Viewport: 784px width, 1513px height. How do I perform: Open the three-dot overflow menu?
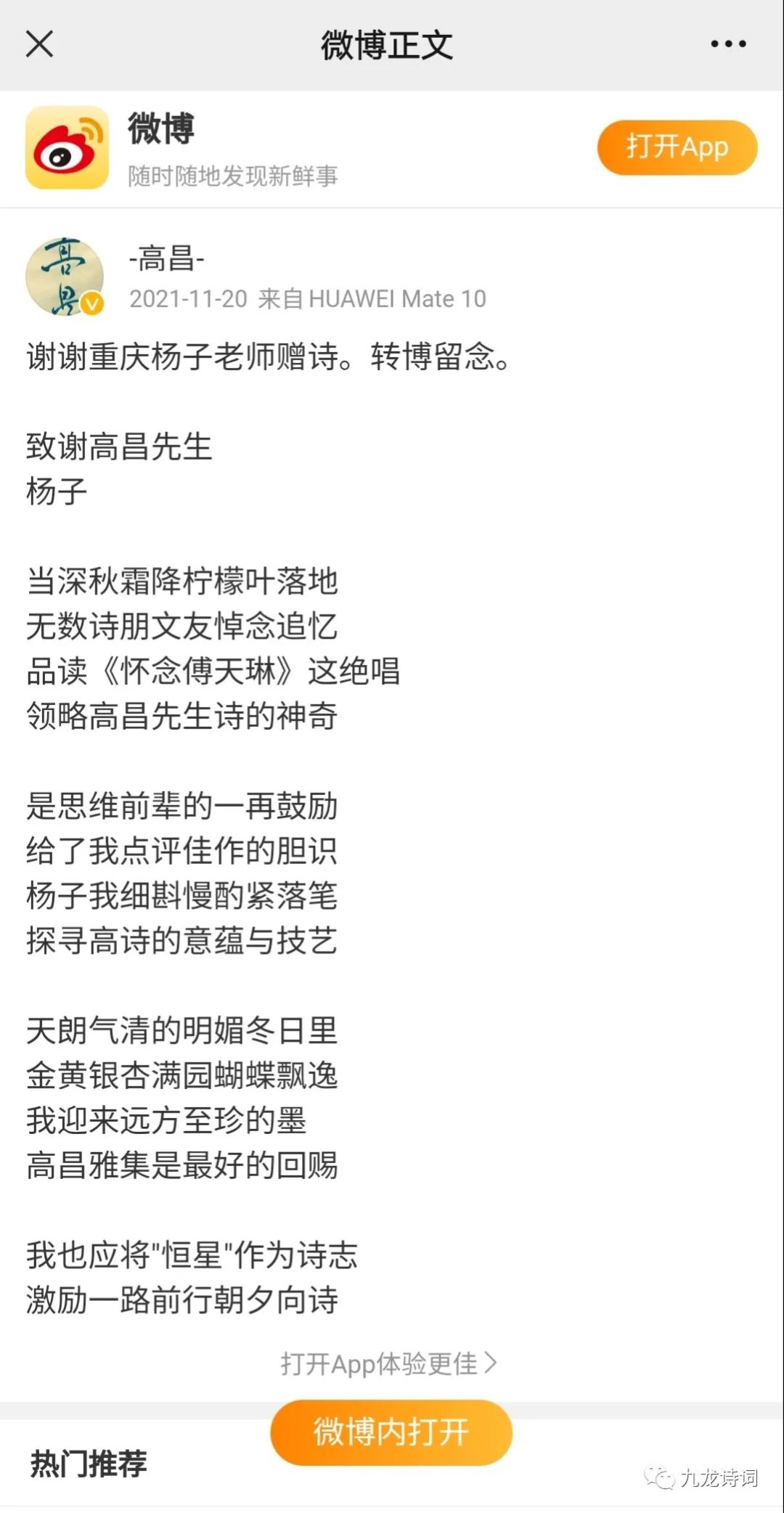(728, 44)
